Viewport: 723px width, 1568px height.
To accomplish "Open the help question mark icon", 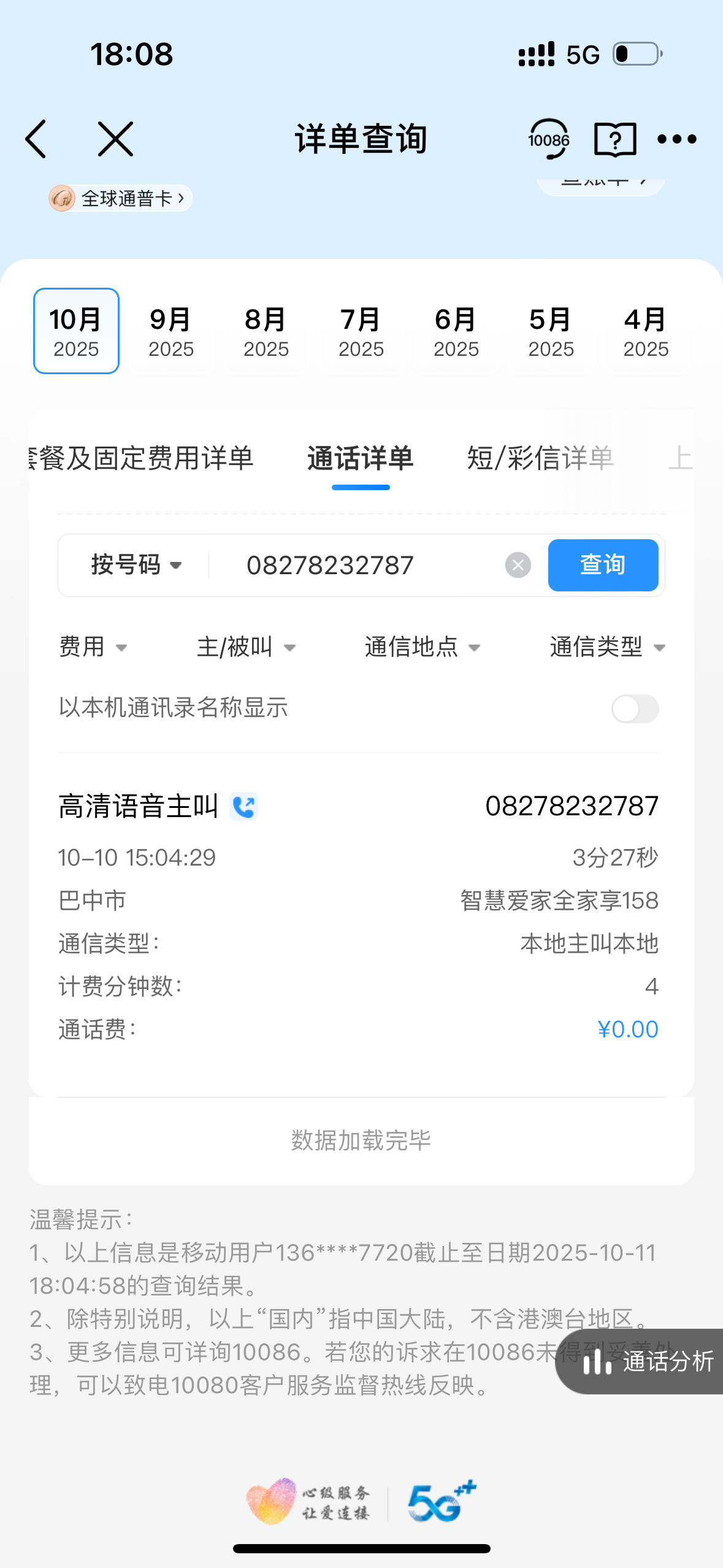I will tap(615, 139).
